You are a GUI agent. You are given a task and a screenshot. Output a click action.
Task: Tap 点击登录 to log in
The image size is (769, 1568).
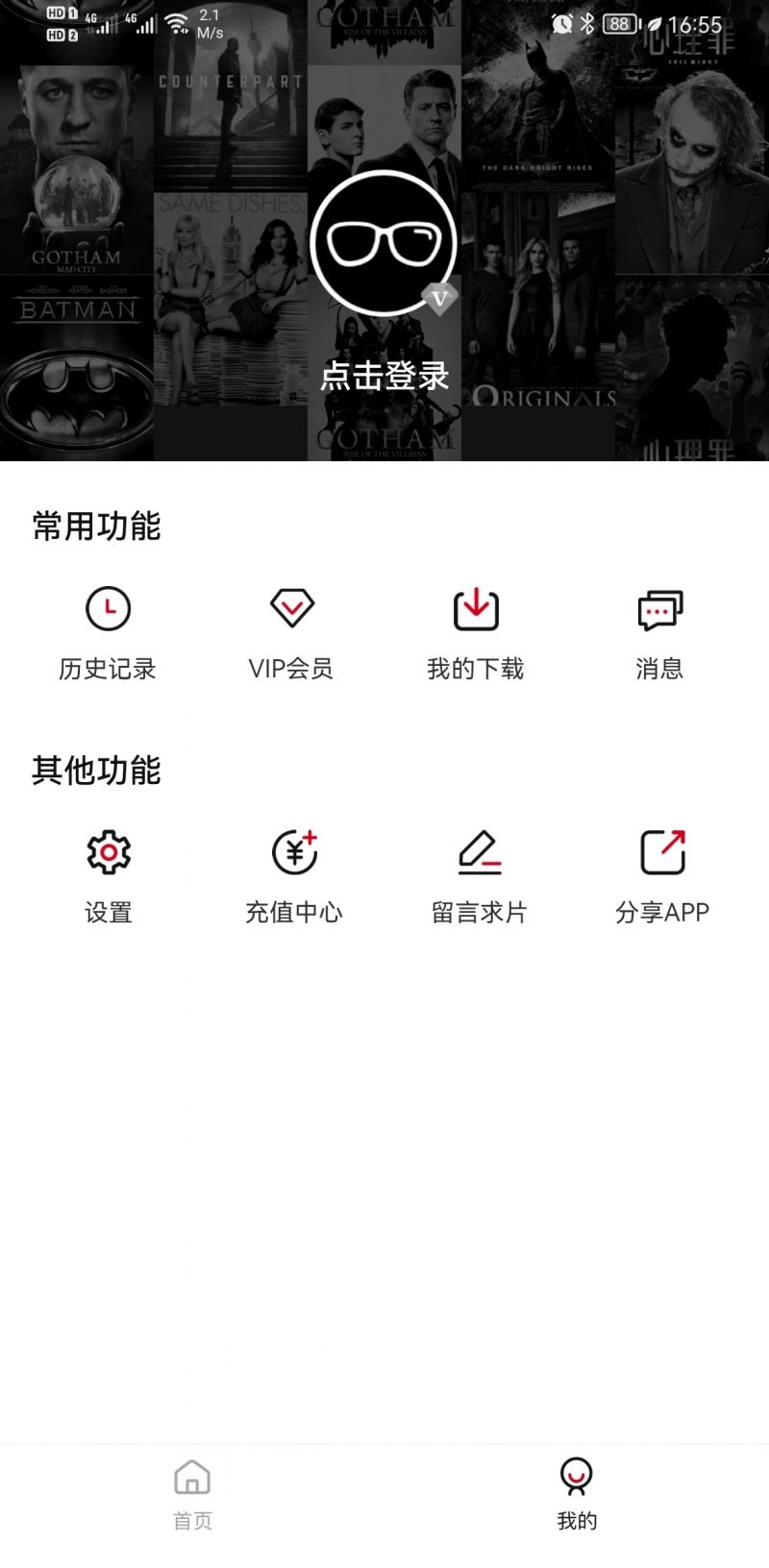tap(384, 376)
